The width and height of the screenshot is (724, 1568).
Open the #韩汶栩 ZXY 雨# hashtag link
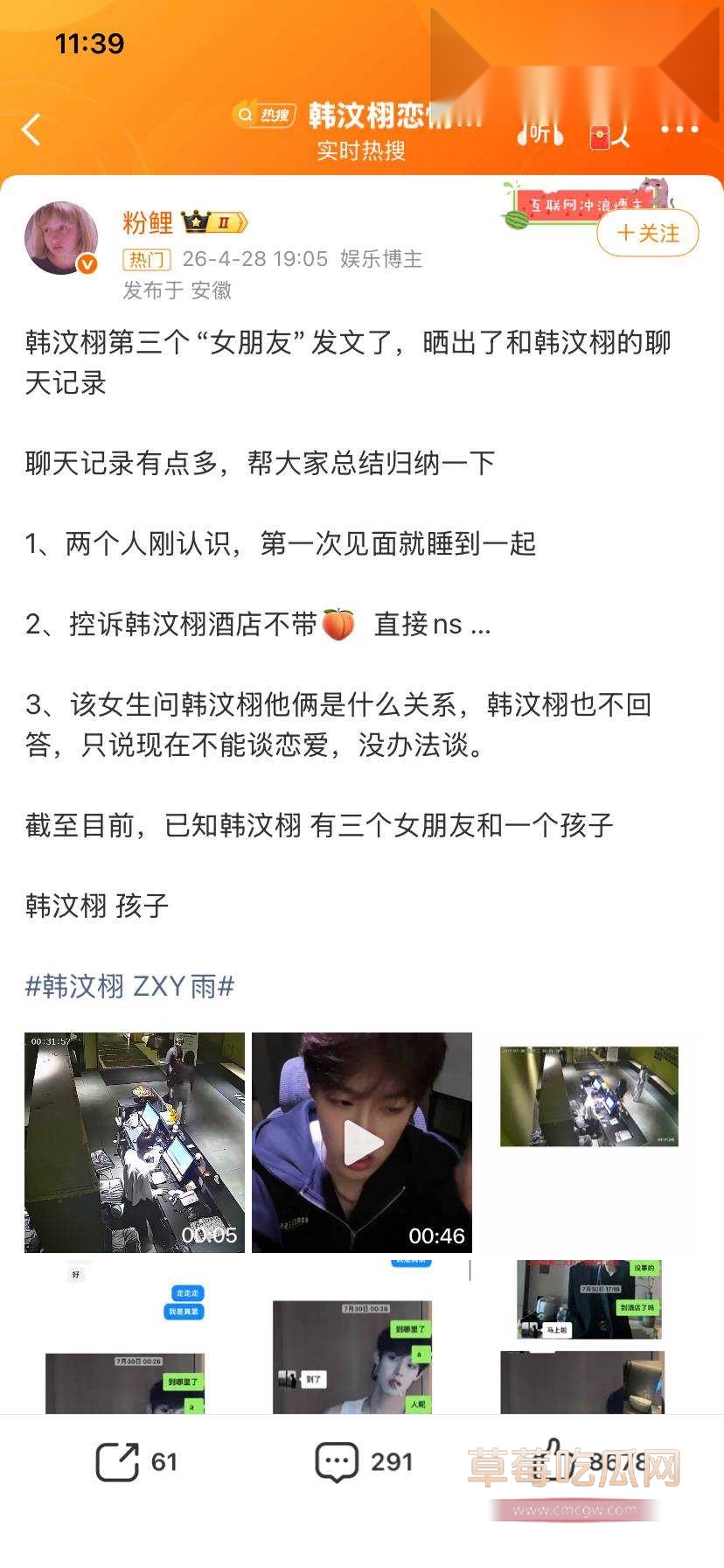pos(129,986)
